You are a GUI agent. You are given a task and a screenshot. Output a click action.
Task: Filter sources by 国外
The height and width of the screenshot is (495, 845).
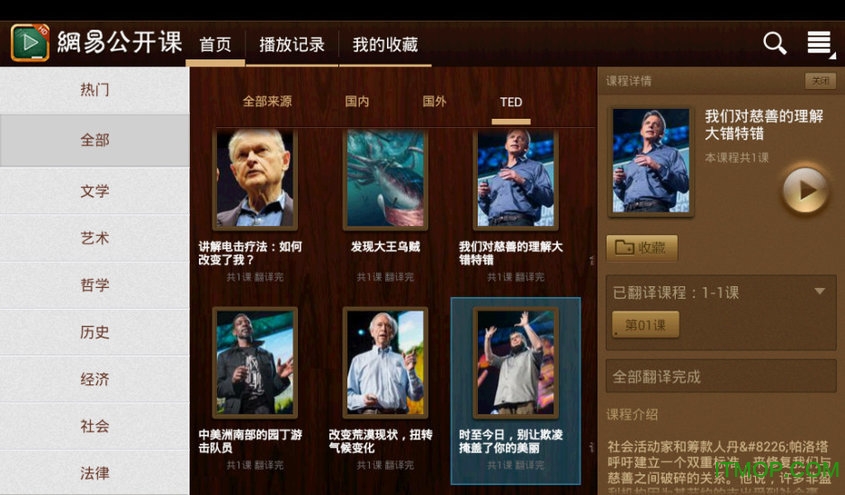[x=434, y=102]
